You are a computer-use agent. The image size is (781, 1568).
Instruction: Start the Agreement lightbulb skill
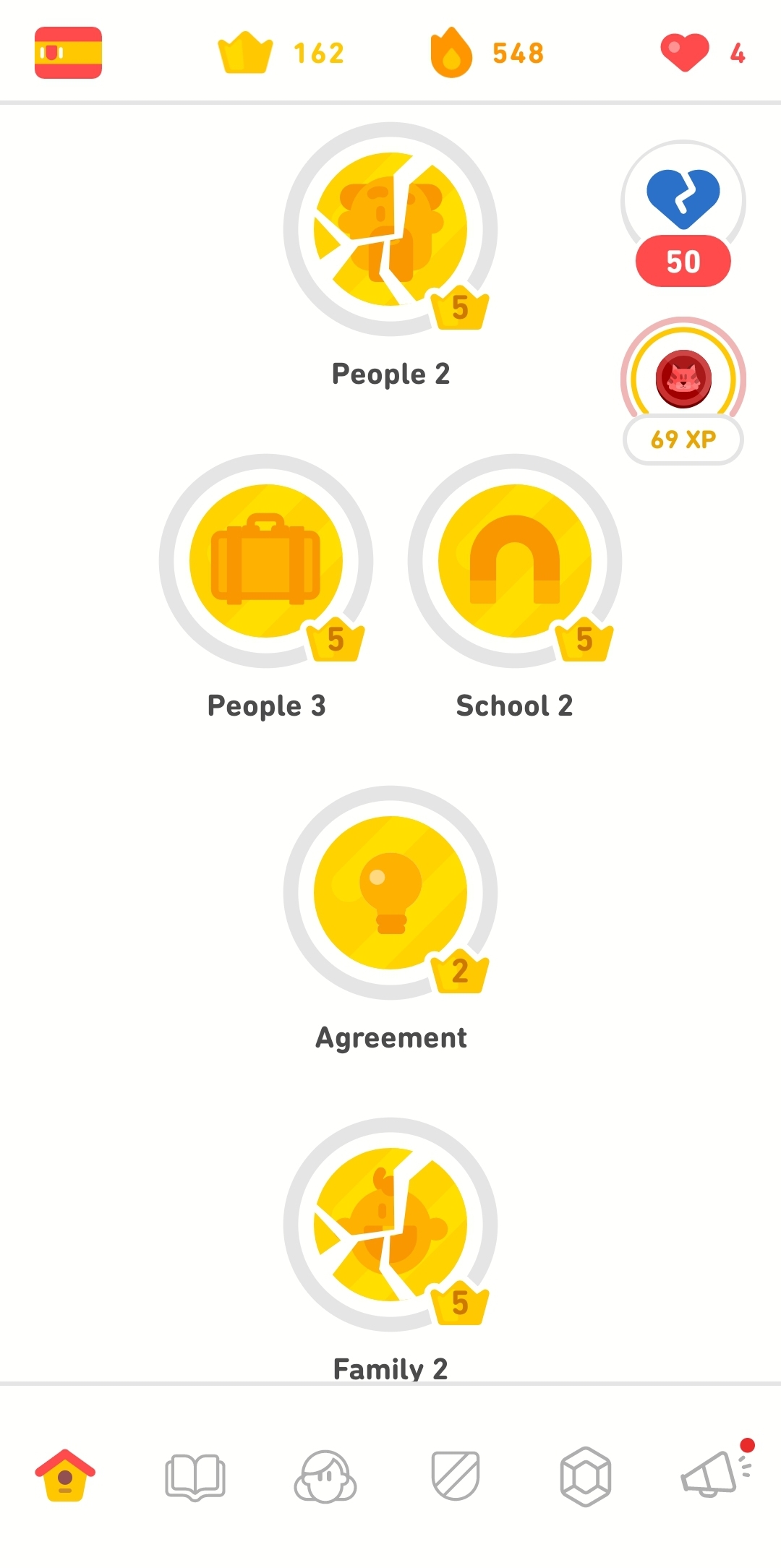(390, 893)
